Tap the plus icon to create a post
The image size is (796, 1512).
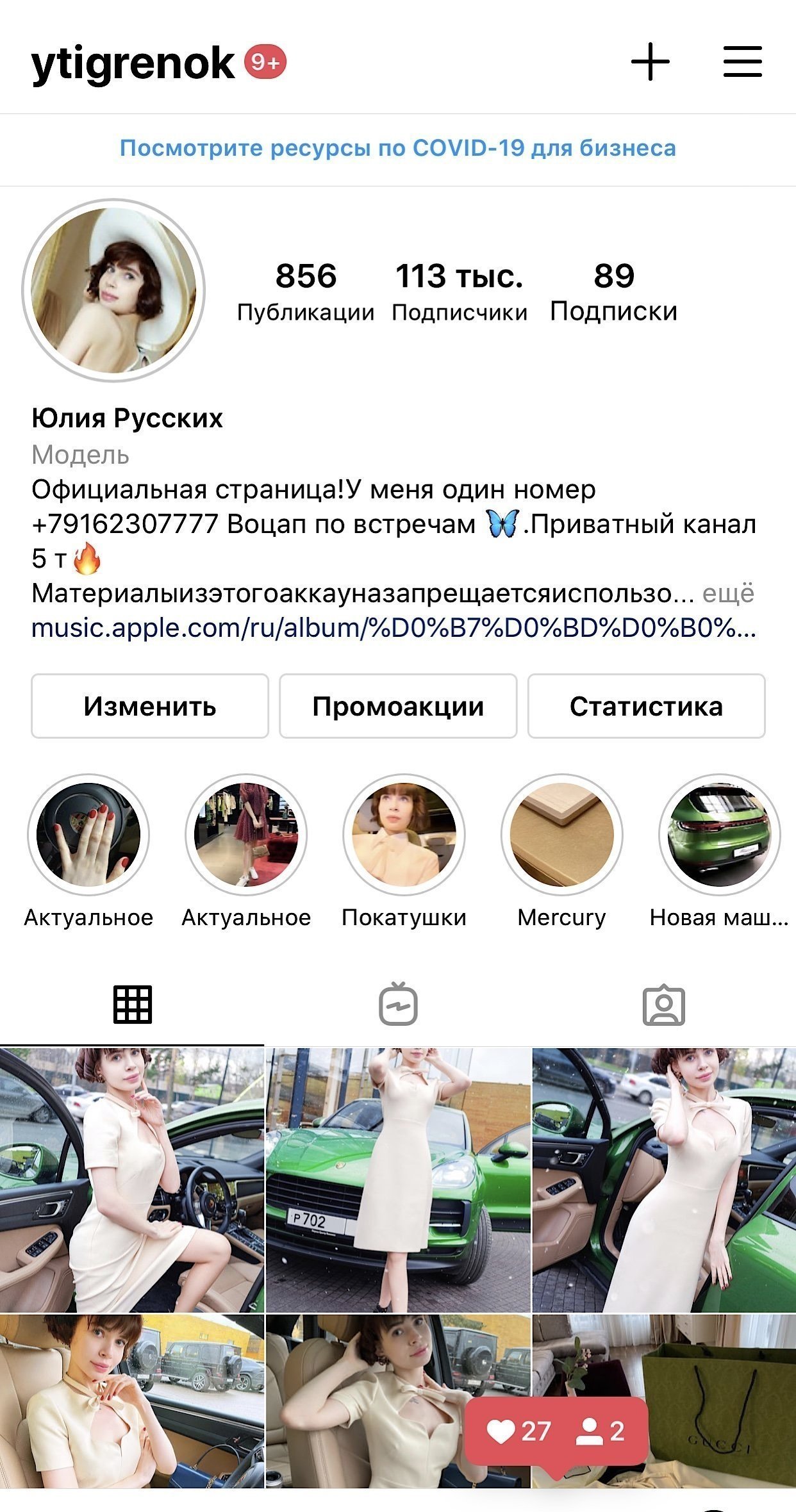click(x=651, y=62)
